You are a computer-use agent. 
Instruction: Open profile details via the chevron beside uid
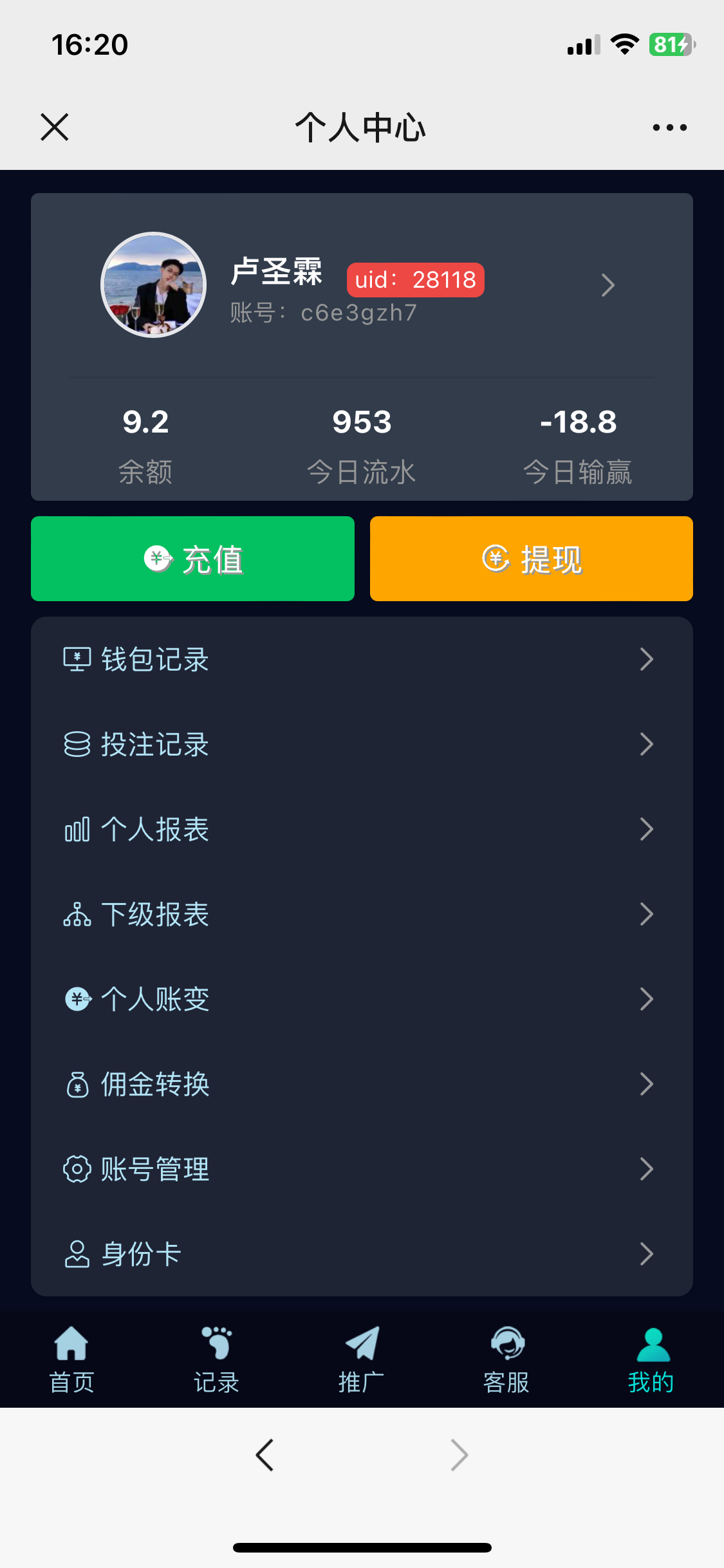[608, 285]
